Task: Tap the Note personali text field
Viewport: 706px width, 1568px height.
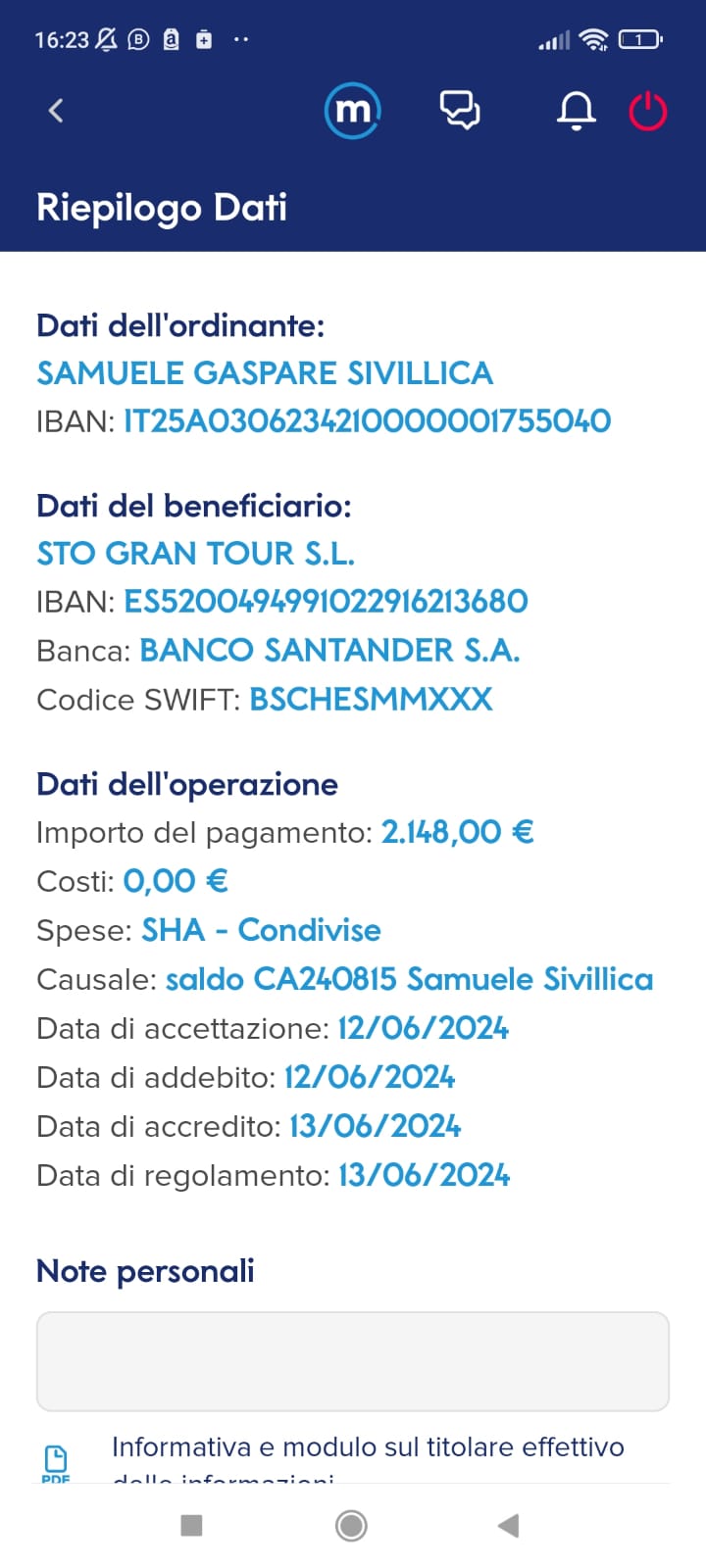Action: [353, 1361]
